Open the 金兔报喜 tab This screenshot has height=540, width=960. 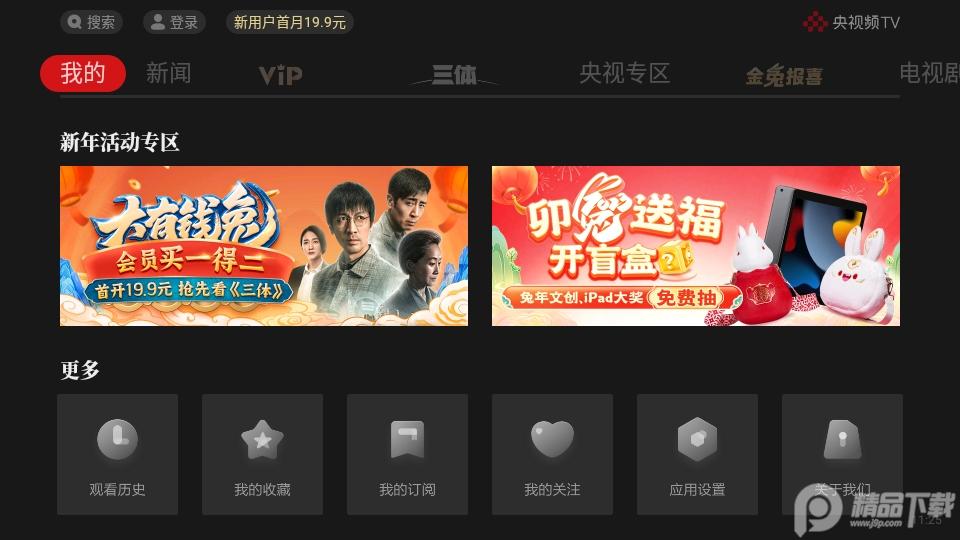coord(784,75)
